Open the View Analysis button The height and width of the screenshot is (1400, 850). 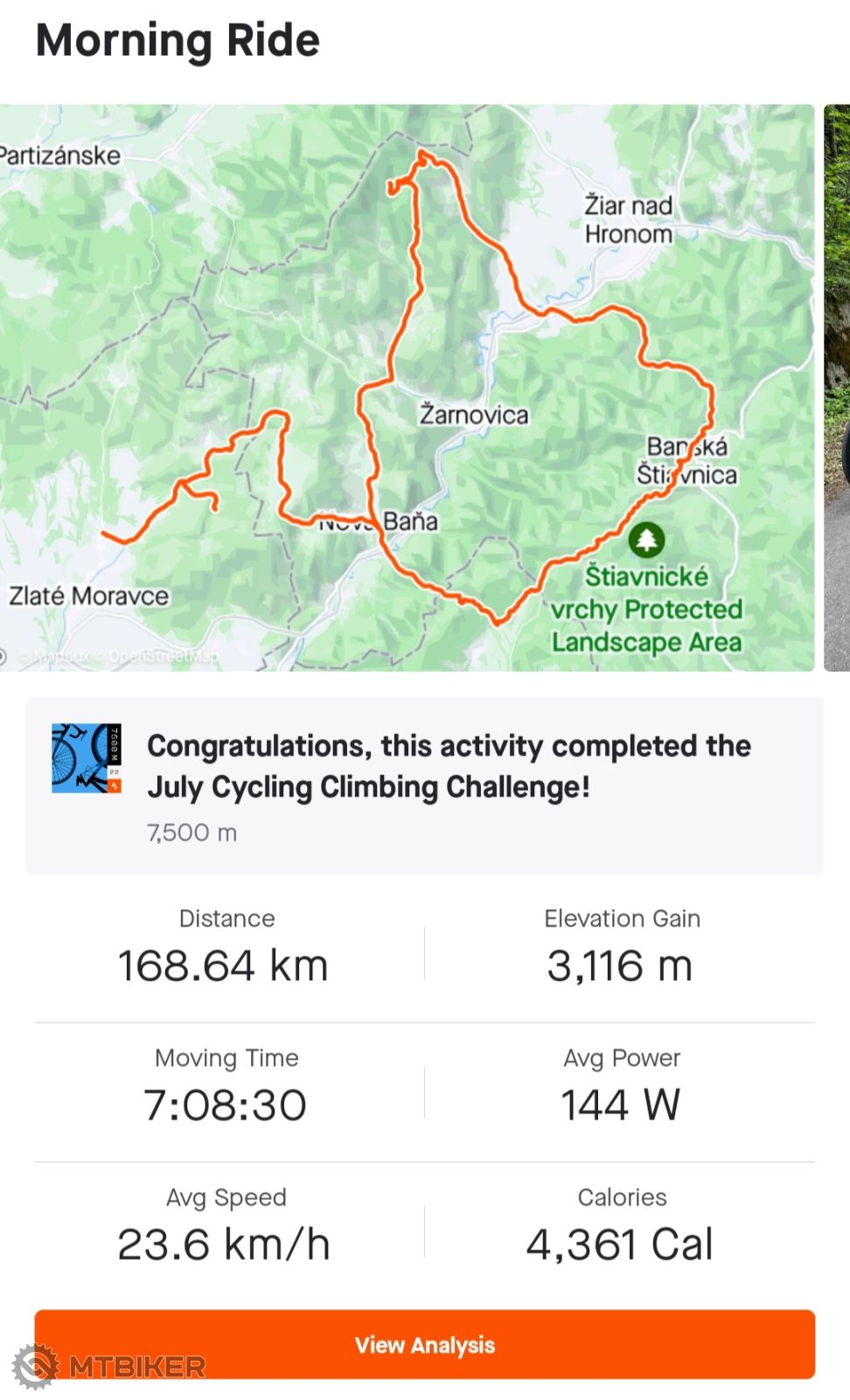click(x=425, y=1344)
